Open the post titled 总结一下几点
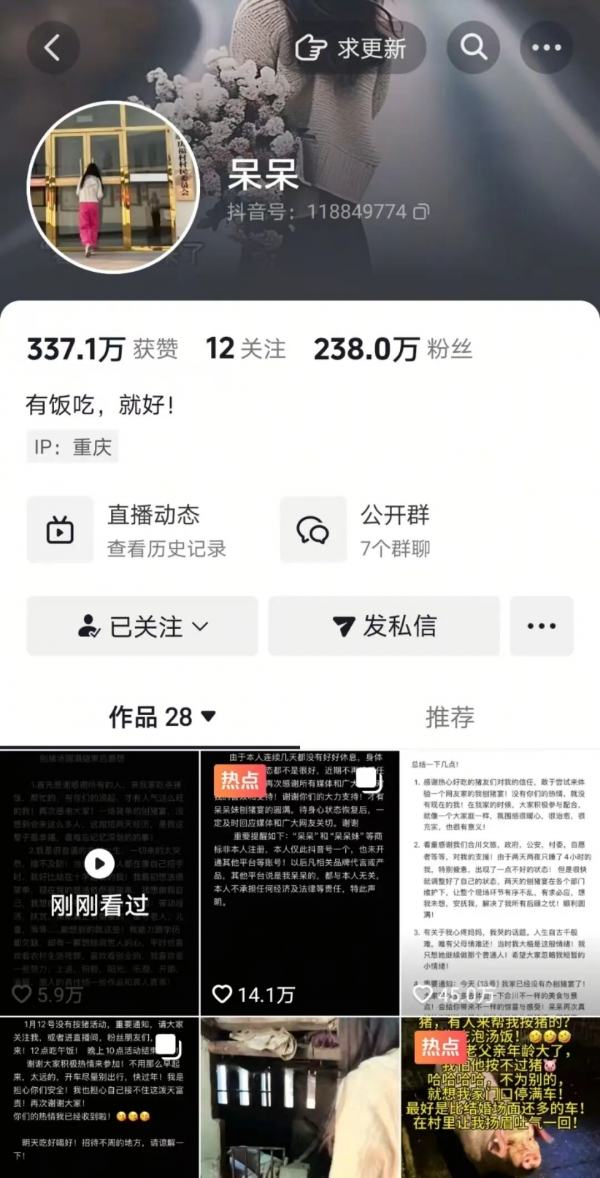Image resolution: width=600 pixels, height=1178 pixels. [x=500, y=880]
